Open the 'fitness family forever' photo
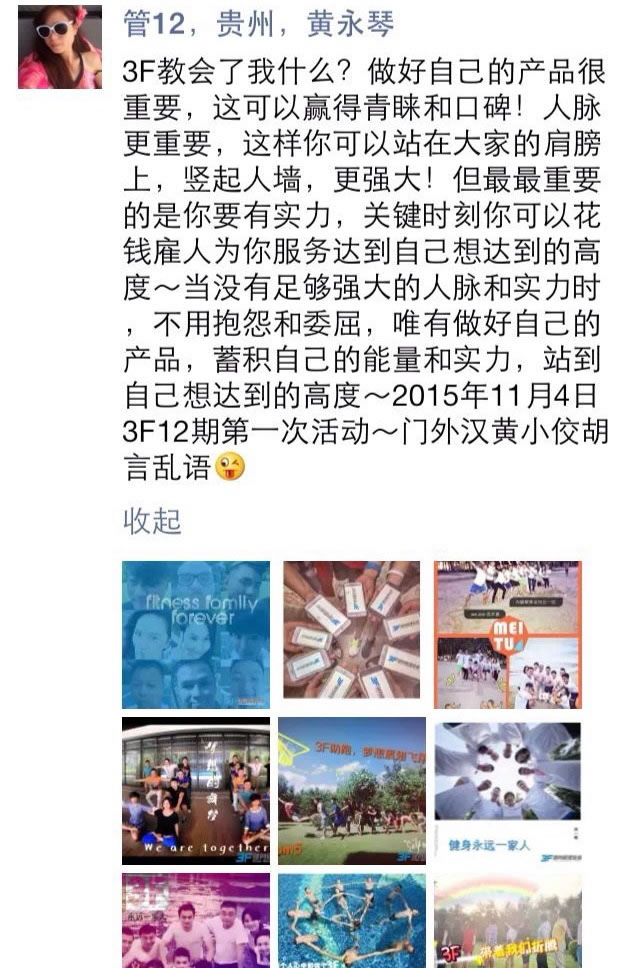640x968 pixels. [196, 634]
